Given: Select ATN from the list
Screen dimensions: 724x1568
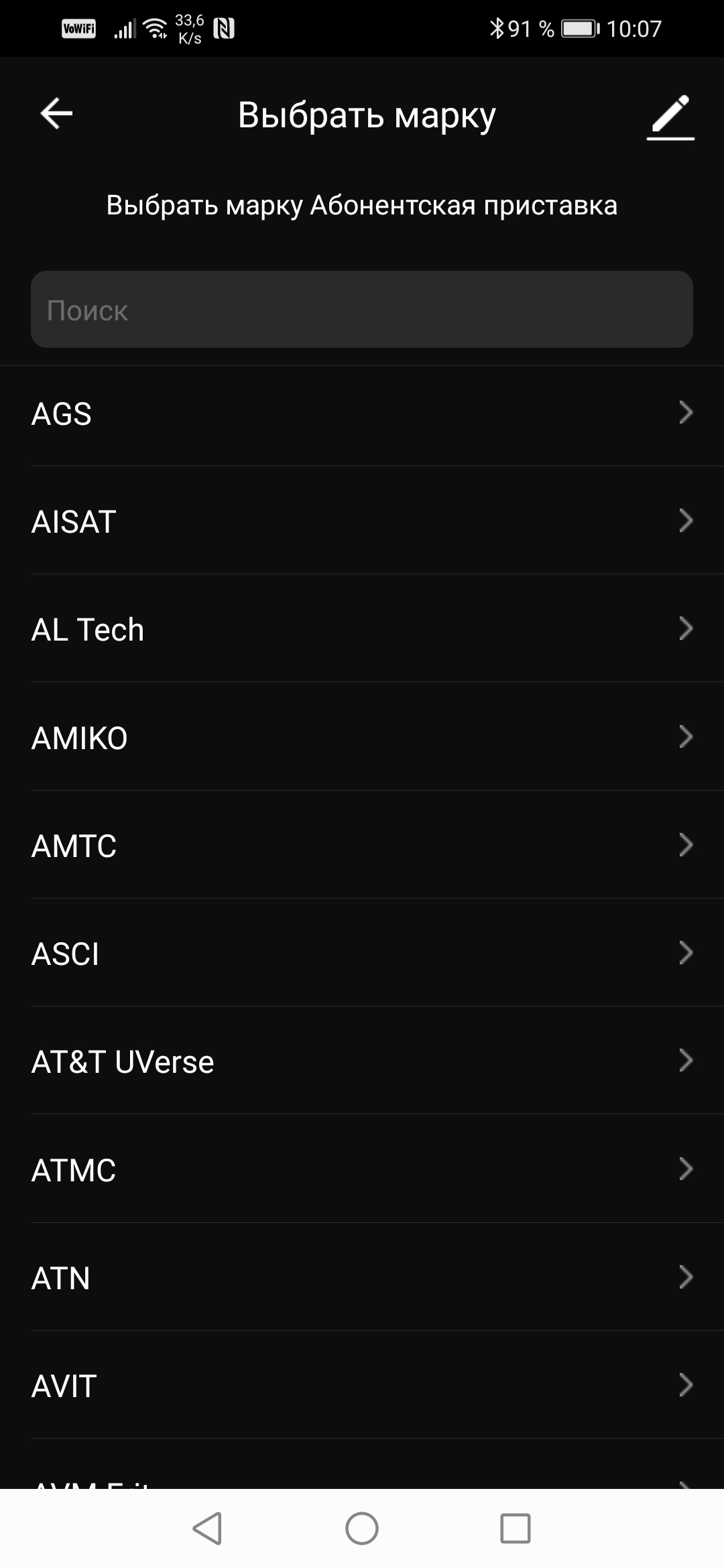Looking at the screenshot, I should pos(362,1278).
